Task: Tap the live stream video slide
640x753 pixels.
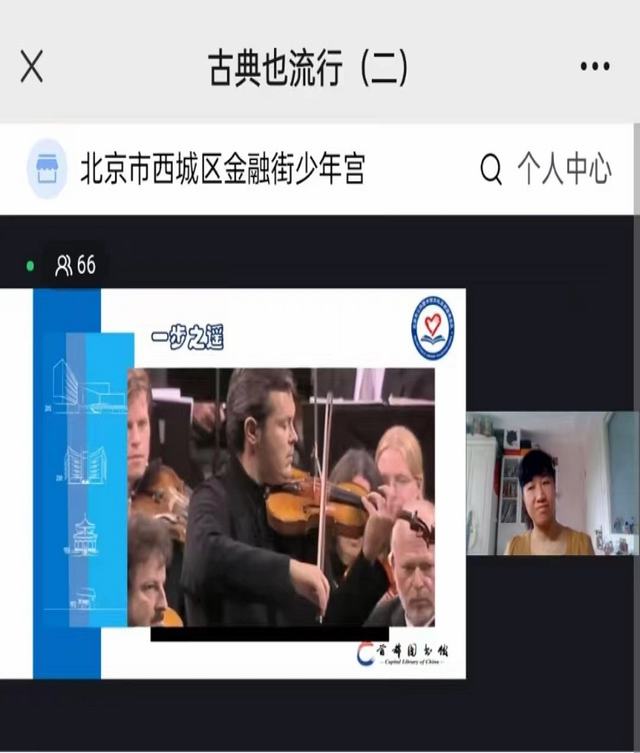Action: tap(250, 483)
